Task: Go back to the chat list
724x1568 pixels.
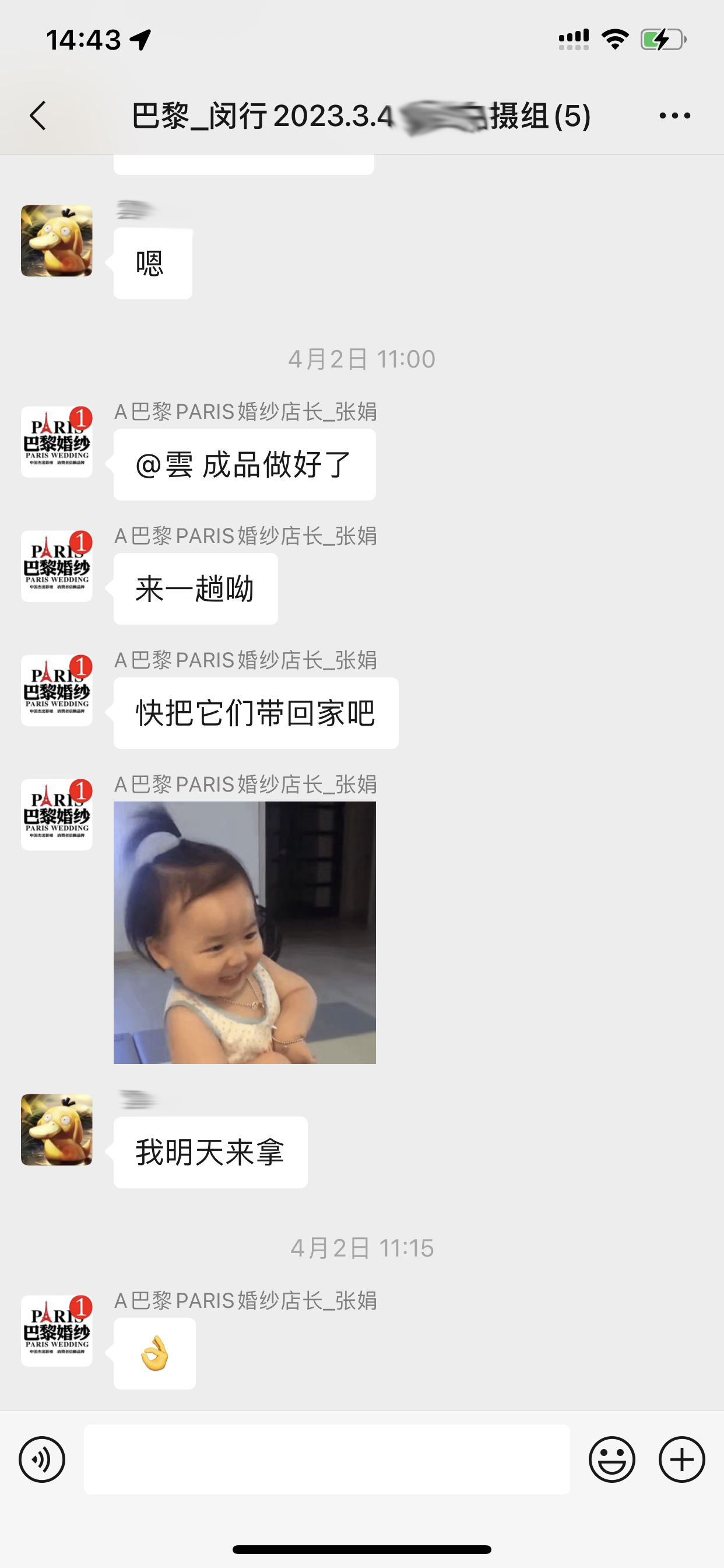Action: (38, 116)
